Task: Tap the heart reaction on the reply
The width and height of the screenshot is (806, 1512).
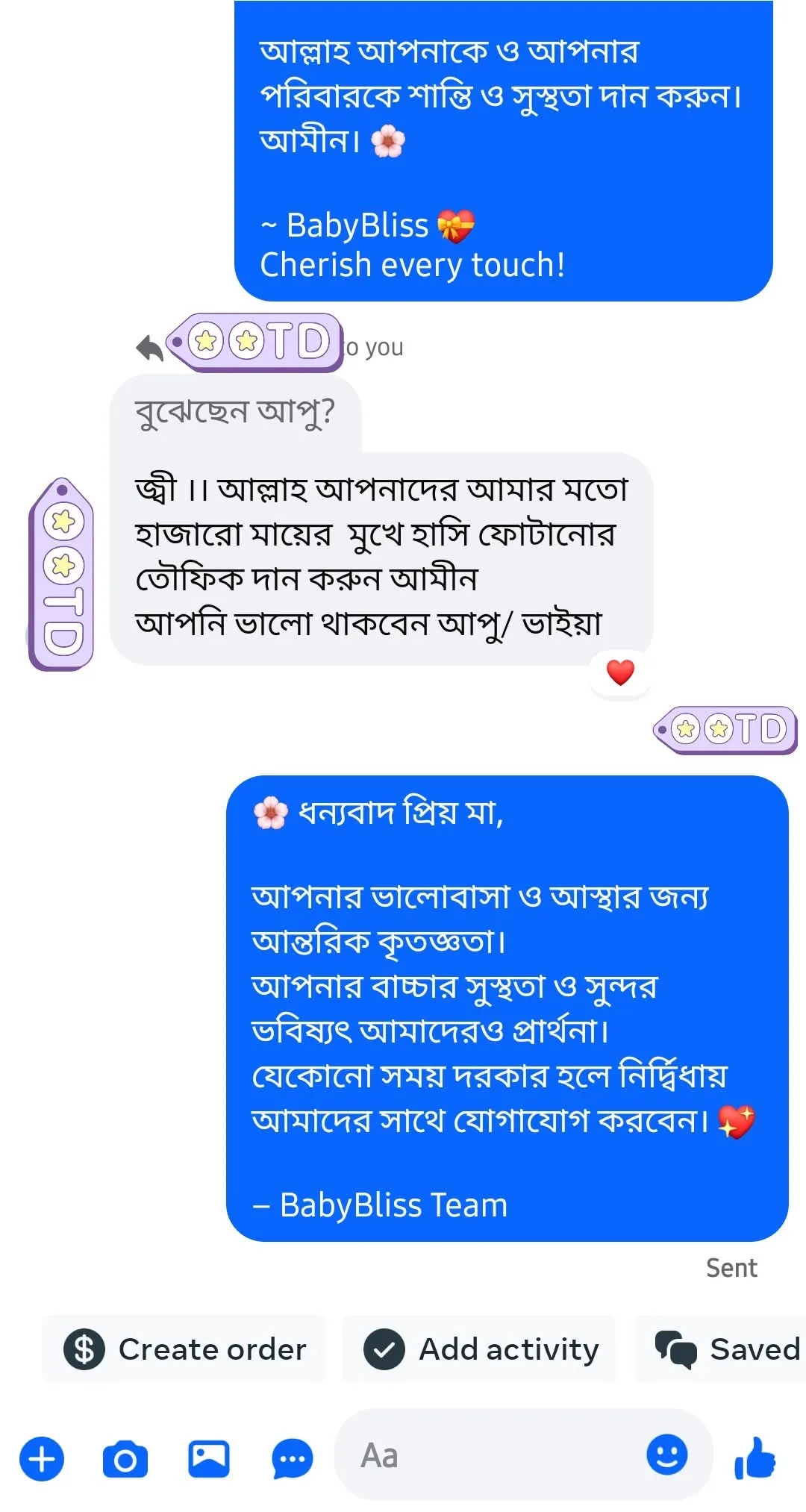Action: [620, 674]
